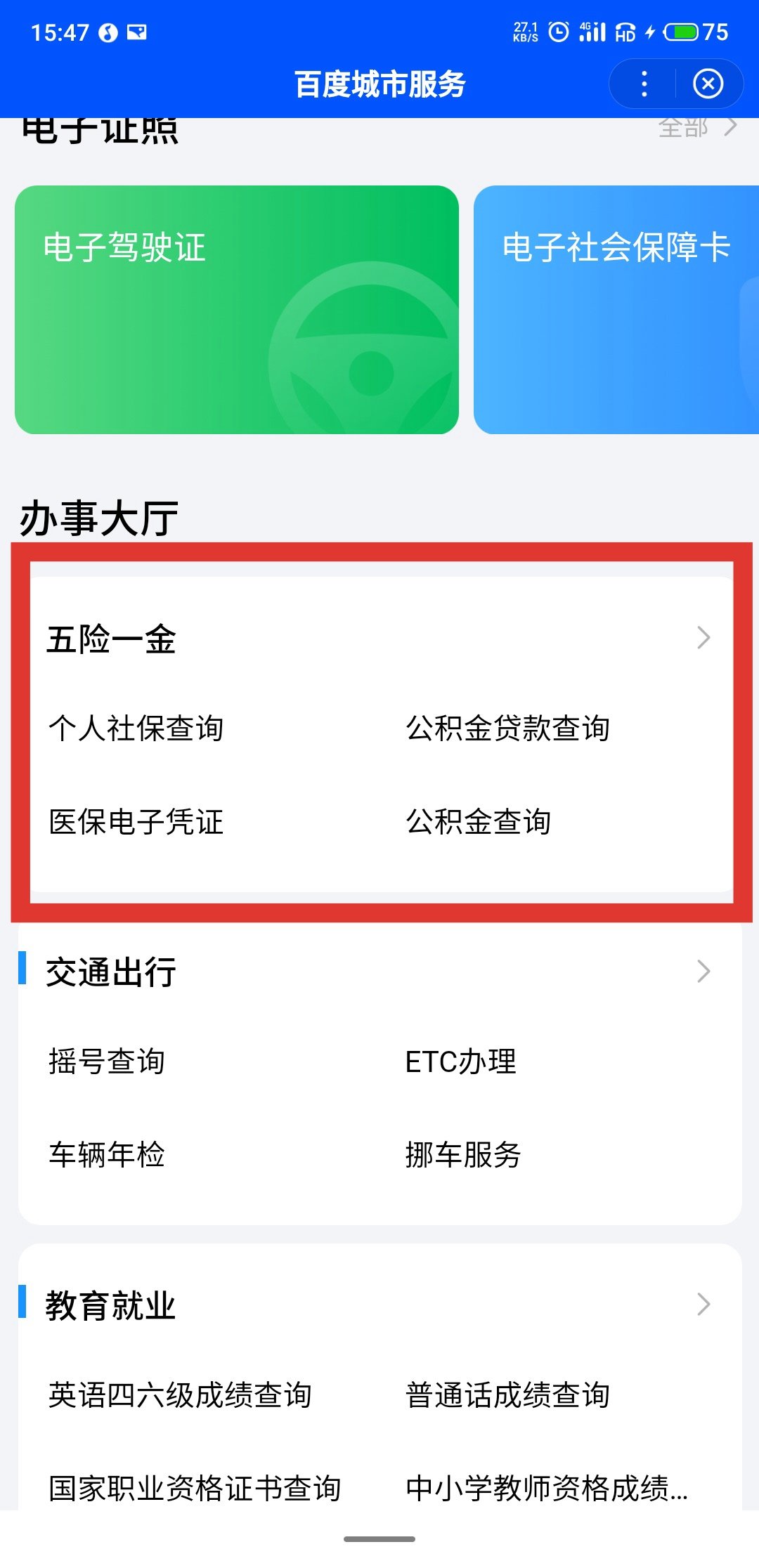This screenshot has width=759, height=1568.
Task: Open the 电子社会保障卡 card
Action: click(x=616, y=309)
